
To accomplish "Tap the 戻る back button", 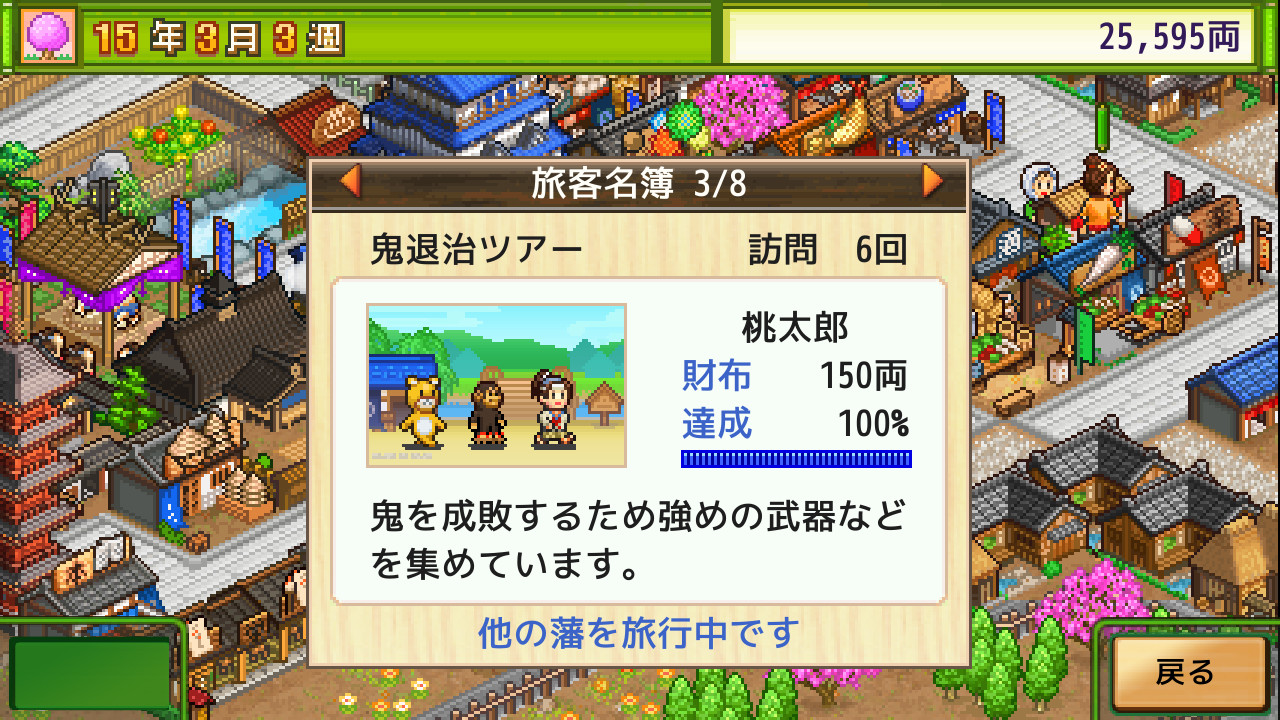I will (1186, 672).
